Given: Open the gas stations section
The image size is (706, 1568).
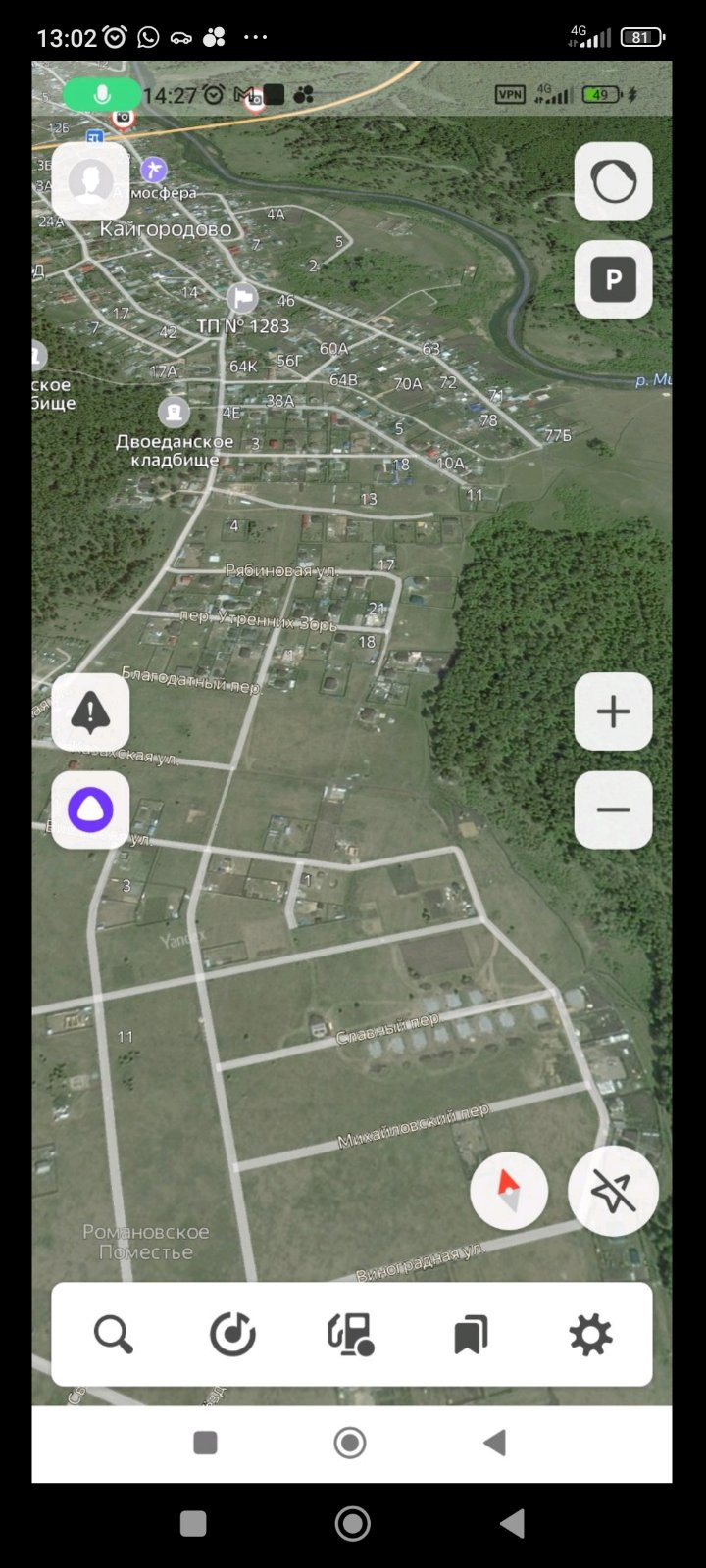Looking at the screenshot, I should point(351,1335).
